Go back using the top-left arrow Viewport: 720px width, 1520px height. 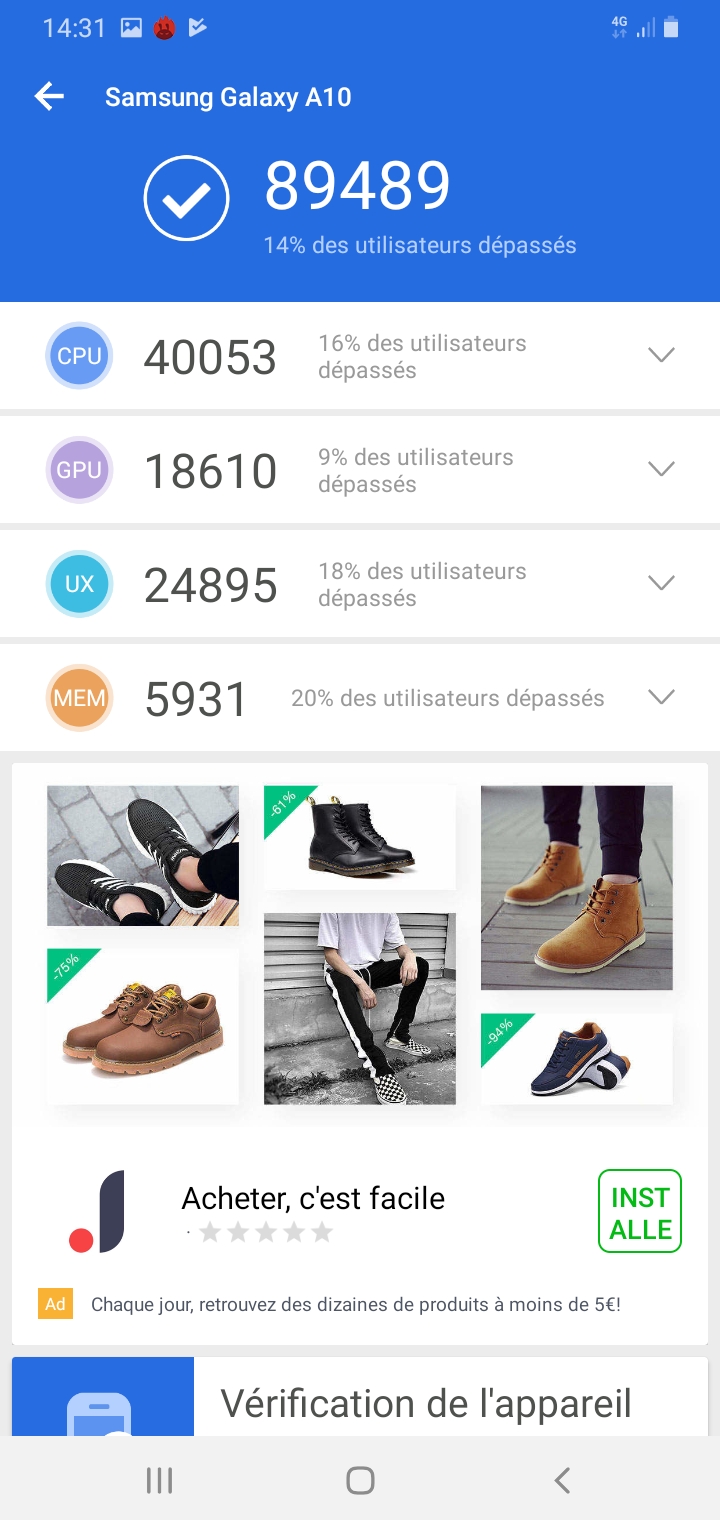tap(49, 97)
